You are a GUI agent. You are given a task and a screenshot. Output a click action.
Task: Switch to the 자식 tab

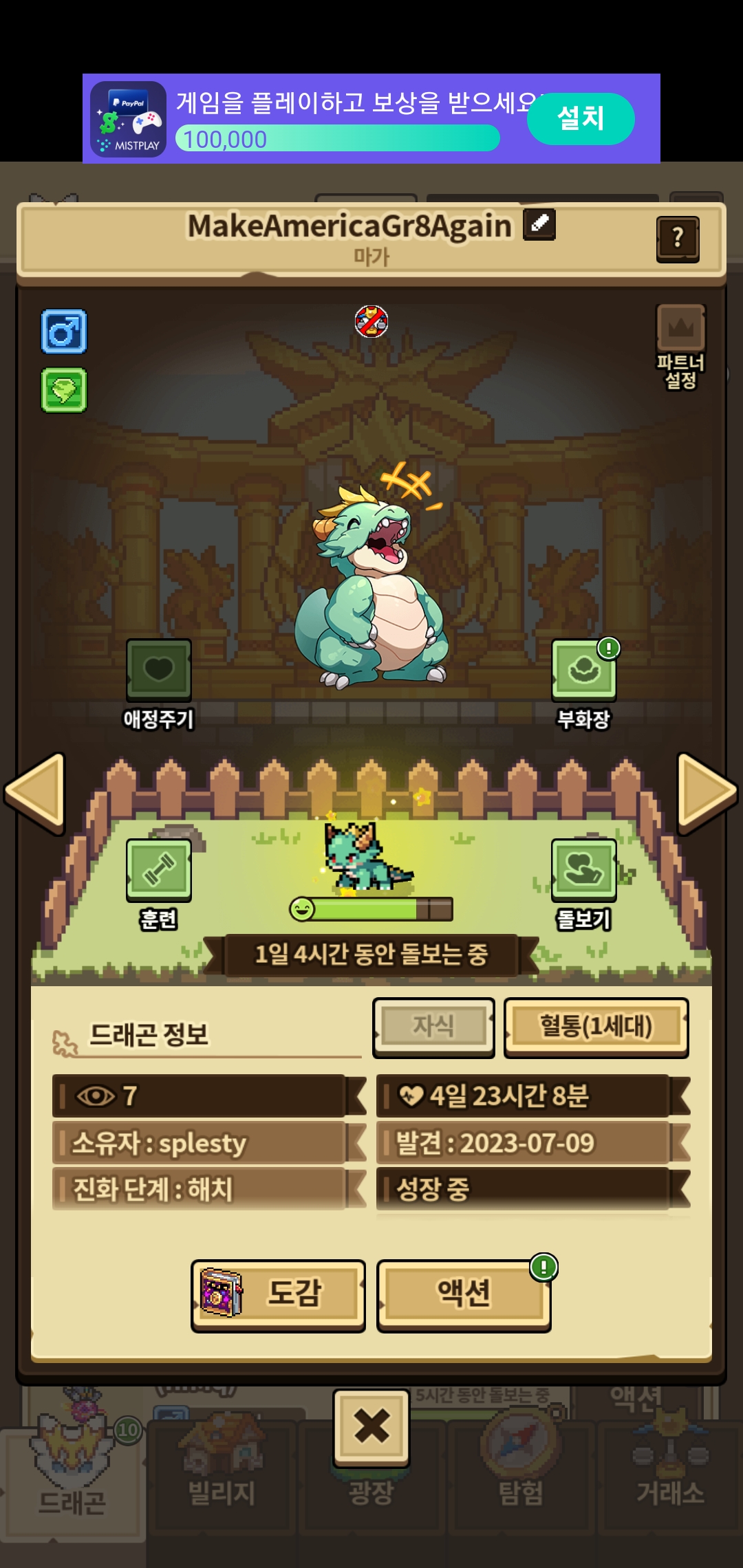[x=433, y=1027]
